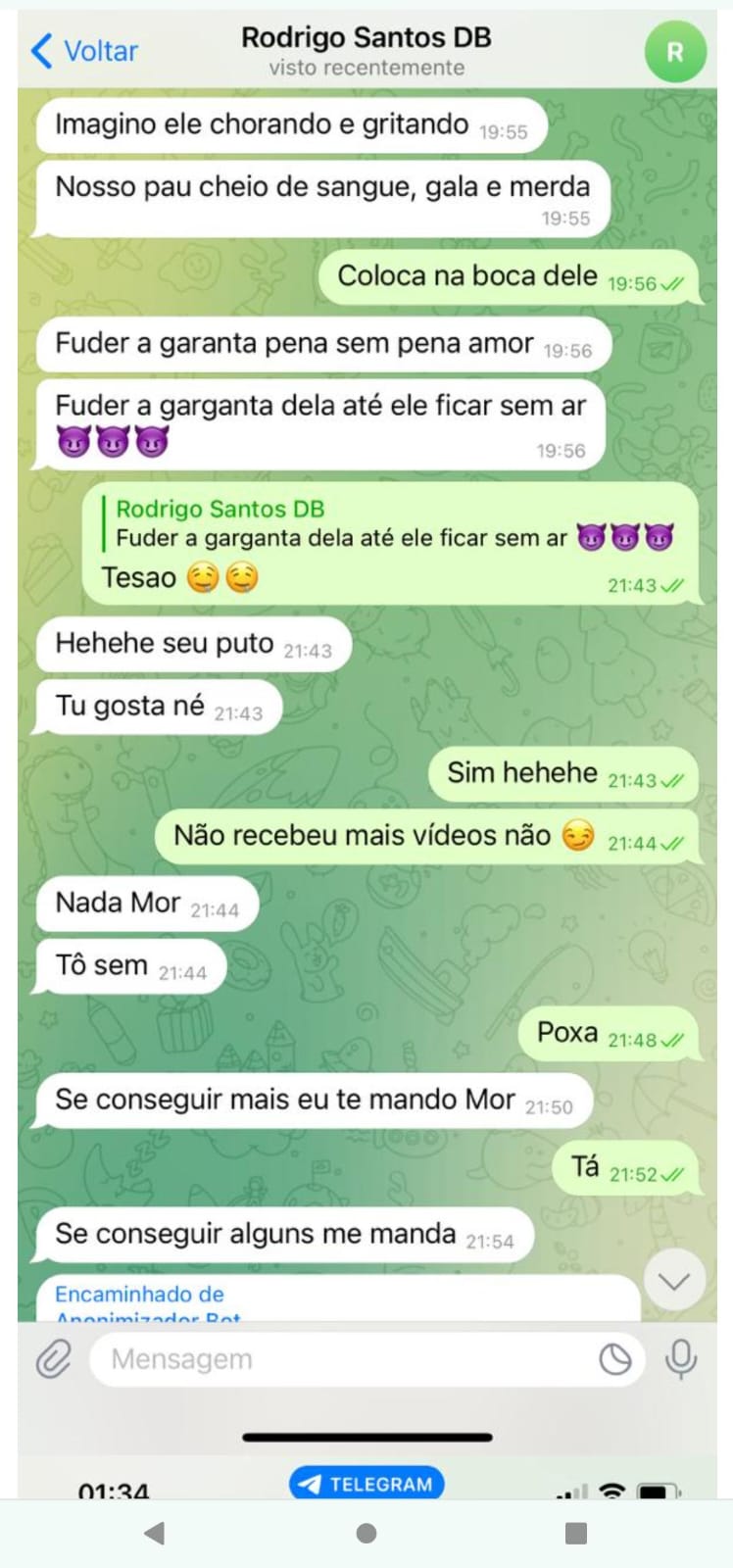Open the quoted reply from Rodrigo Santos DB

click(392, 523)
